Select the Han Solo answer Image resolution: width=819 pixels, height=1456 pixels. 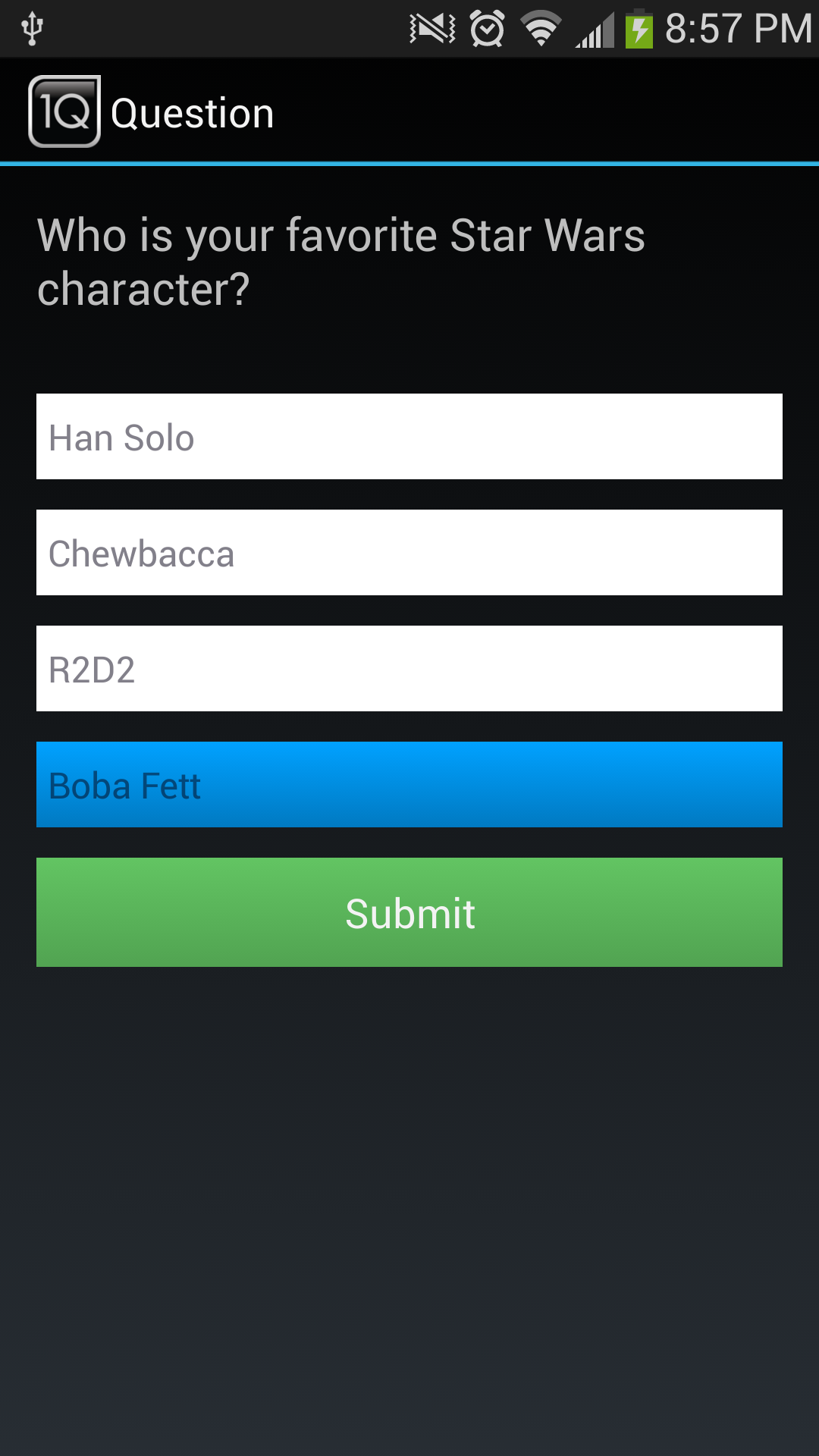pos(409,436)
